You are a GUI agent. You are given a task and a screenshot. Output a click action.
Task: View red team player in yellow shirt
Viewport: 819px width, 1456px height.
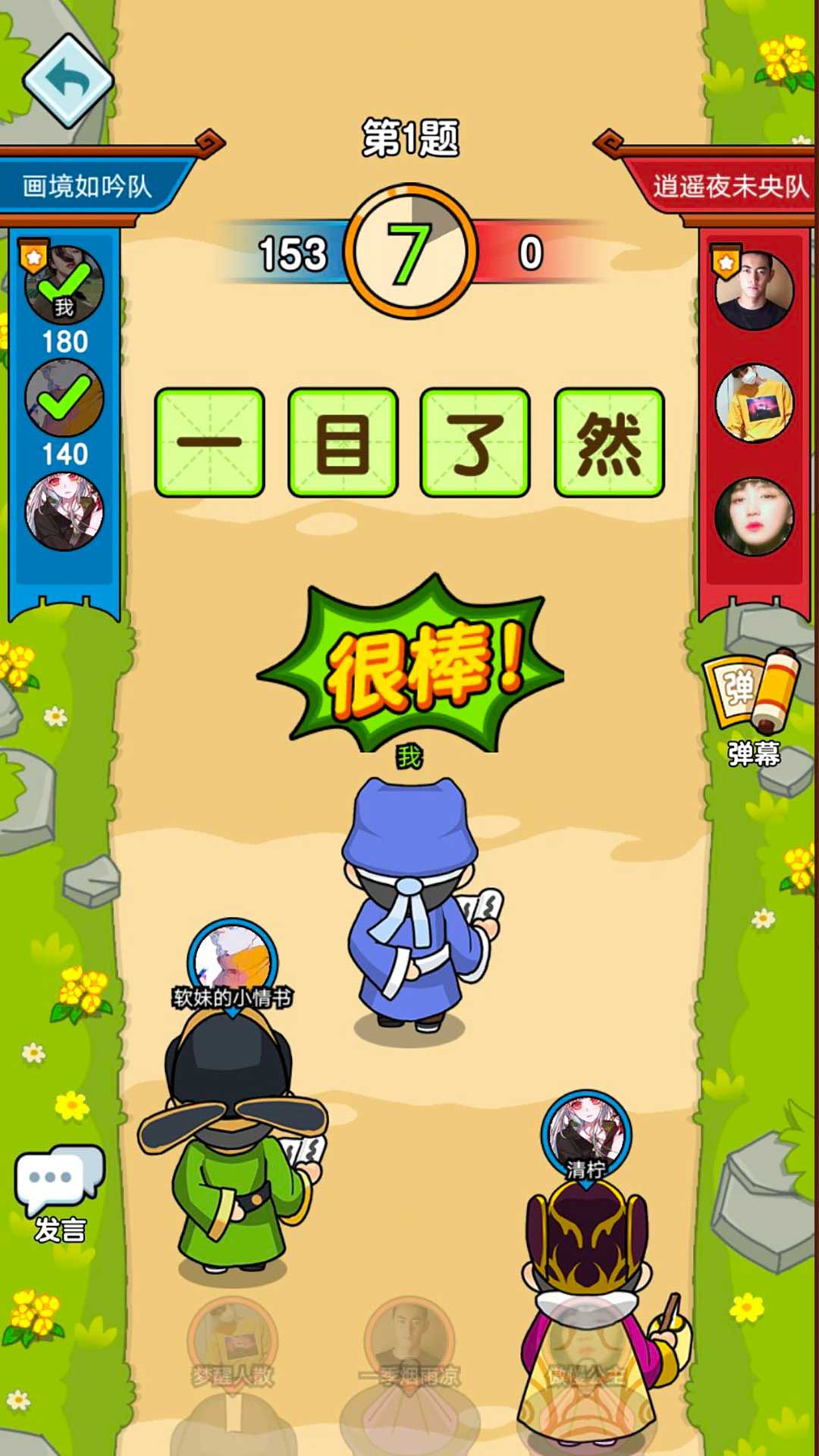coord(755,403)
